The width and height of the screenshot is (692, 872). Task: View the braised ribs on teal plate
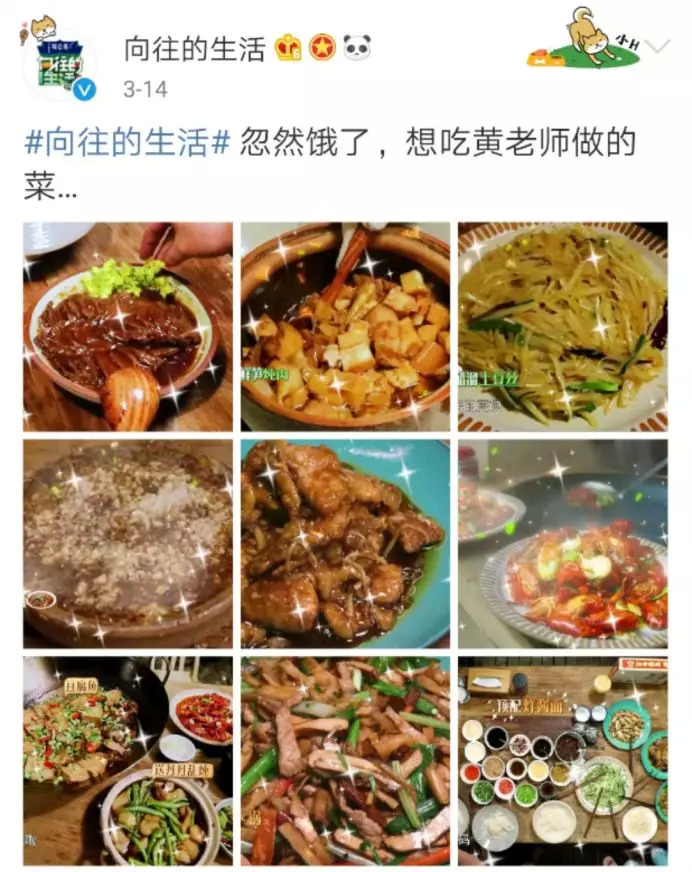pyautogui.click(x=345, y=544)
